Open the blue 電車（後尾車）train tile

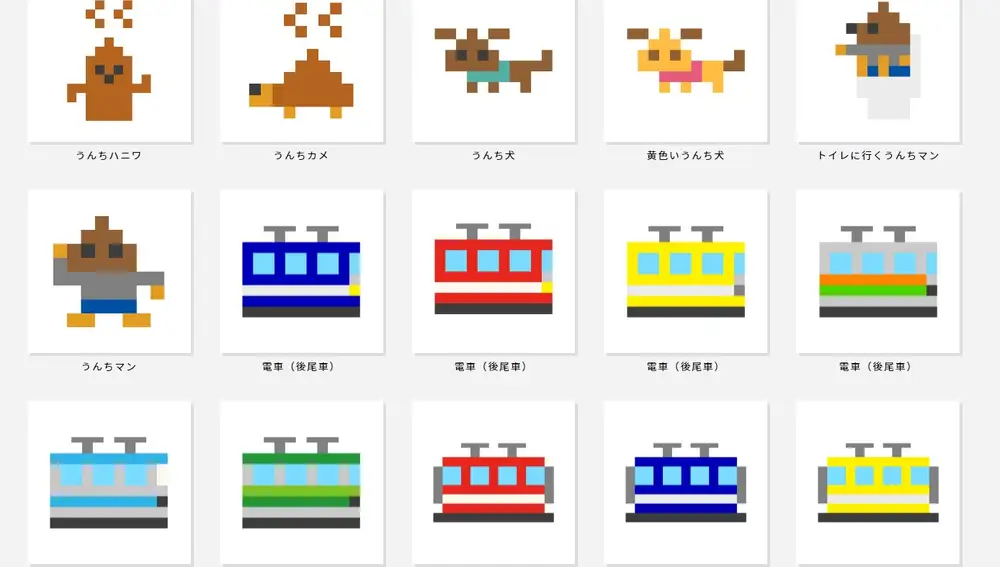[302, 272]
